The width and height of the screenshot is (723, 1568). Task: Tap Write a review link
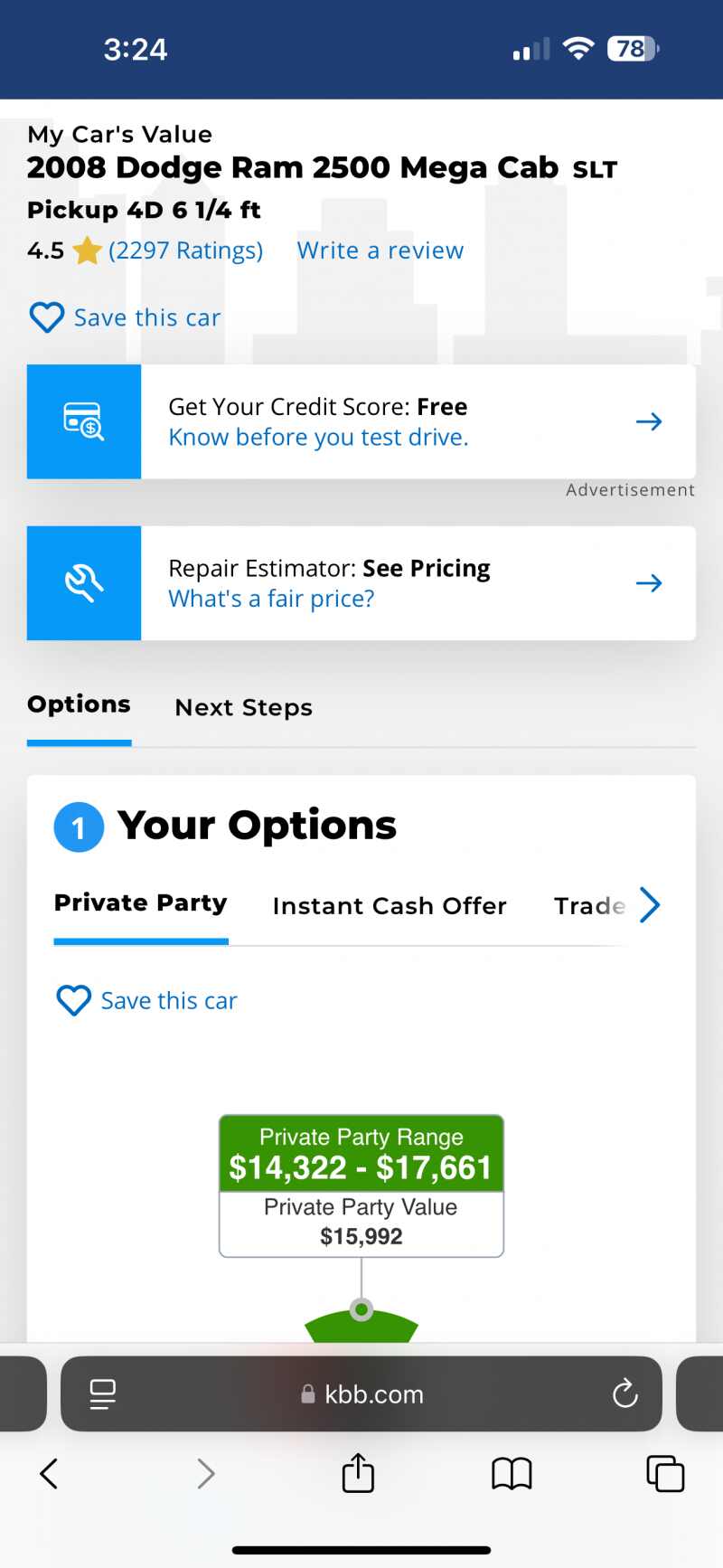[x=380, y=250]
